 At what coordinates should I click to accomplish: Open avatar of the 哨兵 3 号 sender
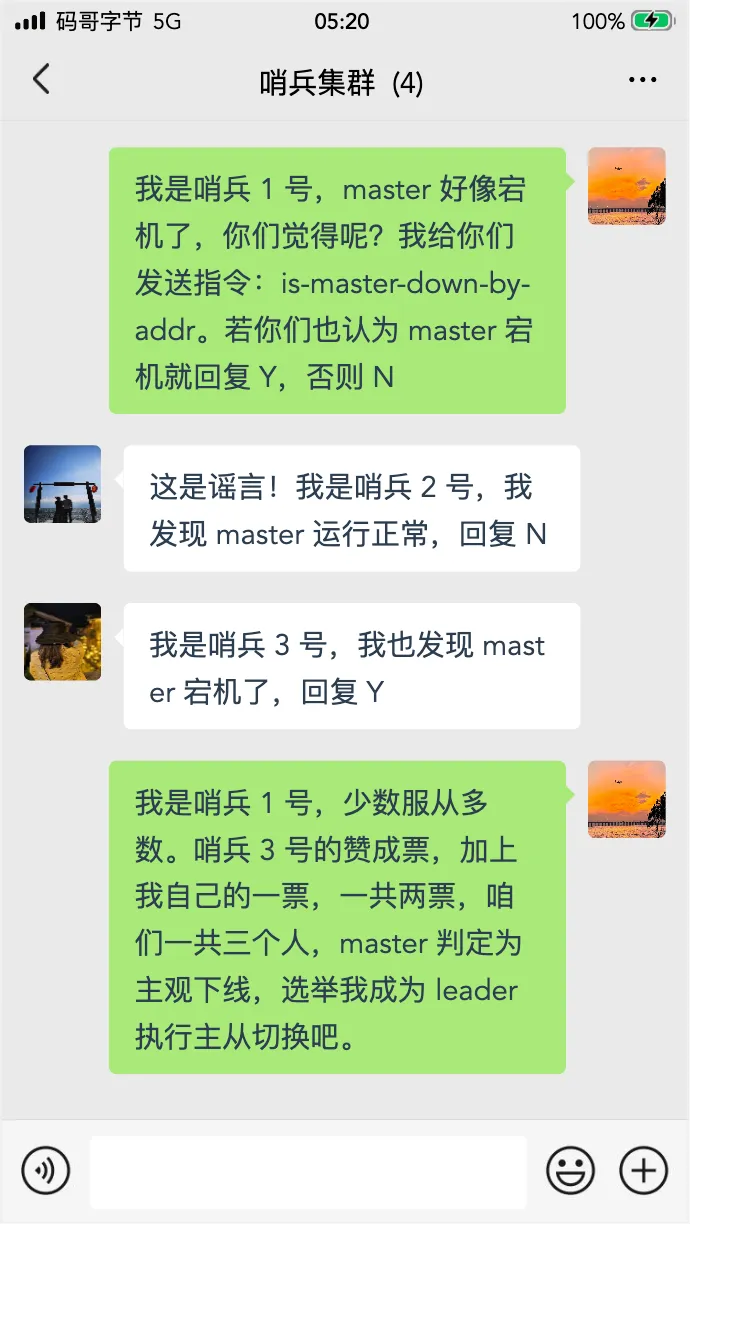(x=63, y=642)
